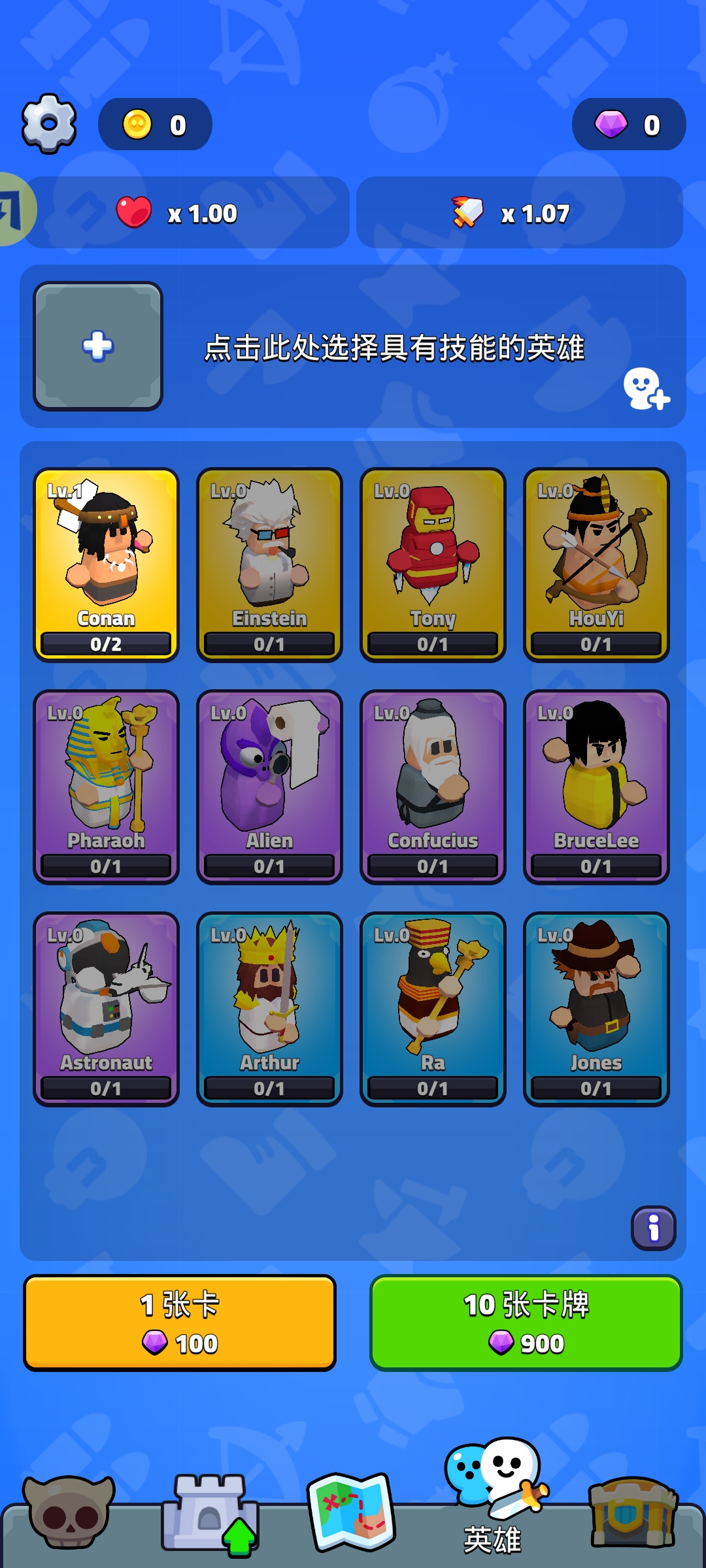This screenshot has height=1568, width=706.
Task: Select the Einstein hero card
Action: tap(269, 564)
